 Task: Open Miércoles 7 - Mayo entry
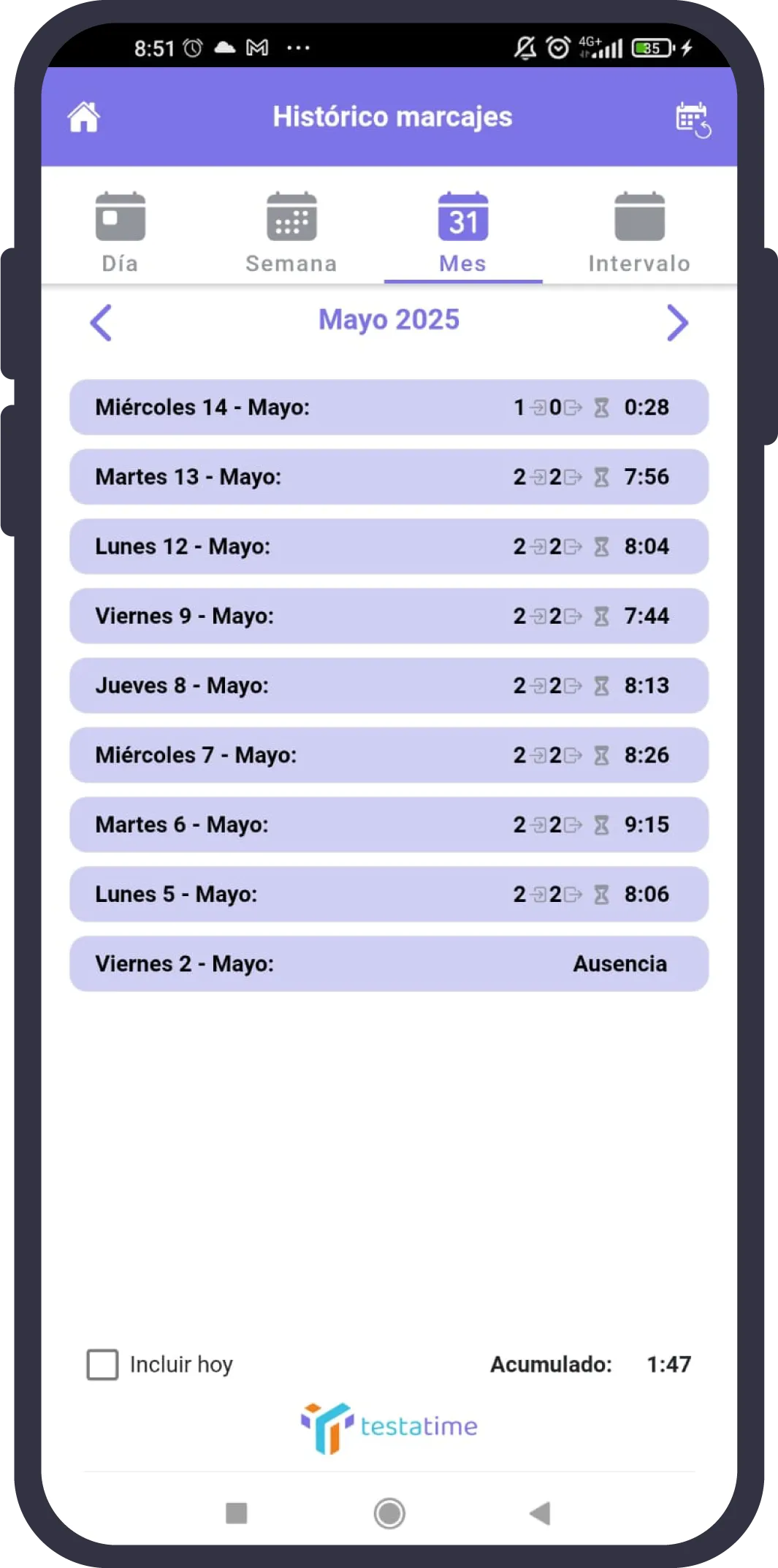click(x=389, y=755)
